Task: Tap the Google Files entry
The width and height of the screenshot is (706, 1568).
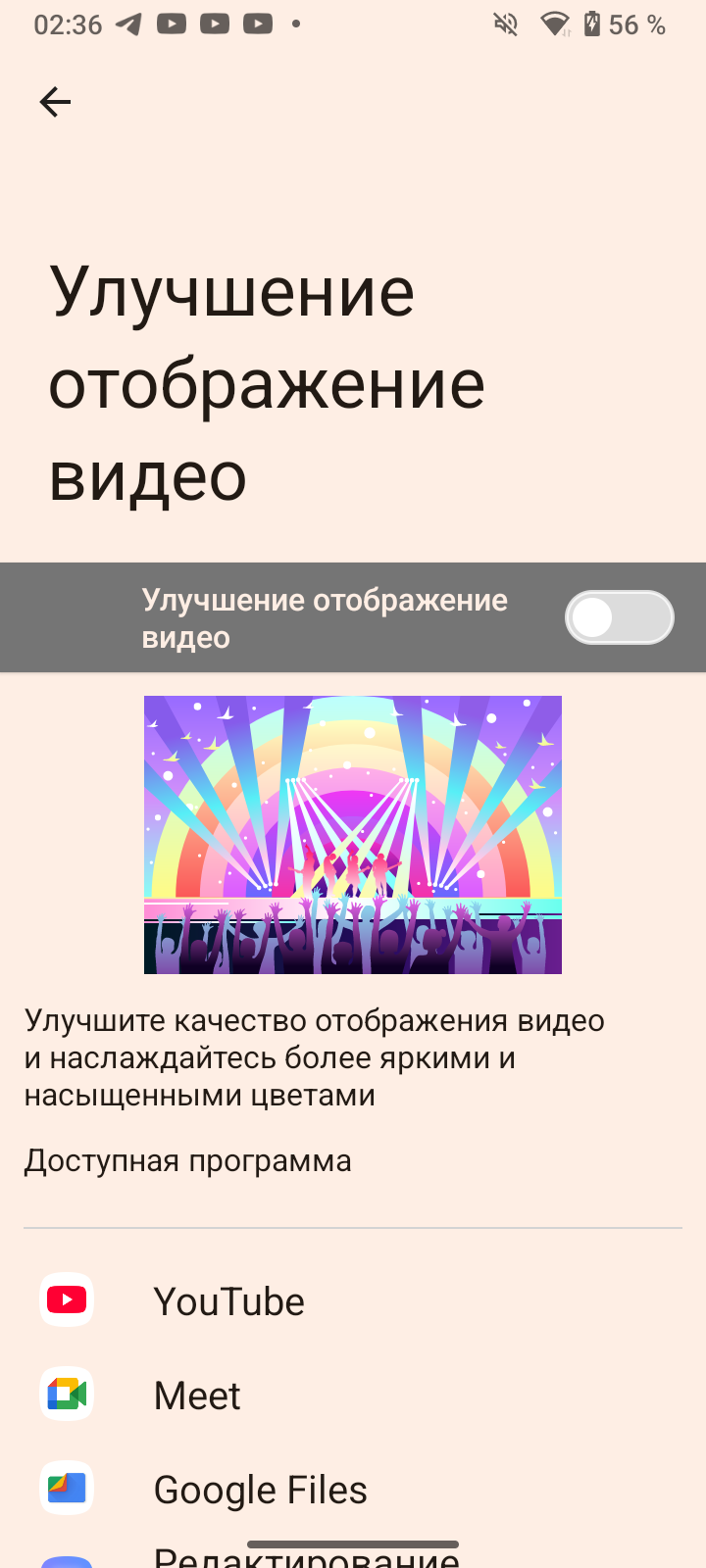Action: (x=353, y=1490)
